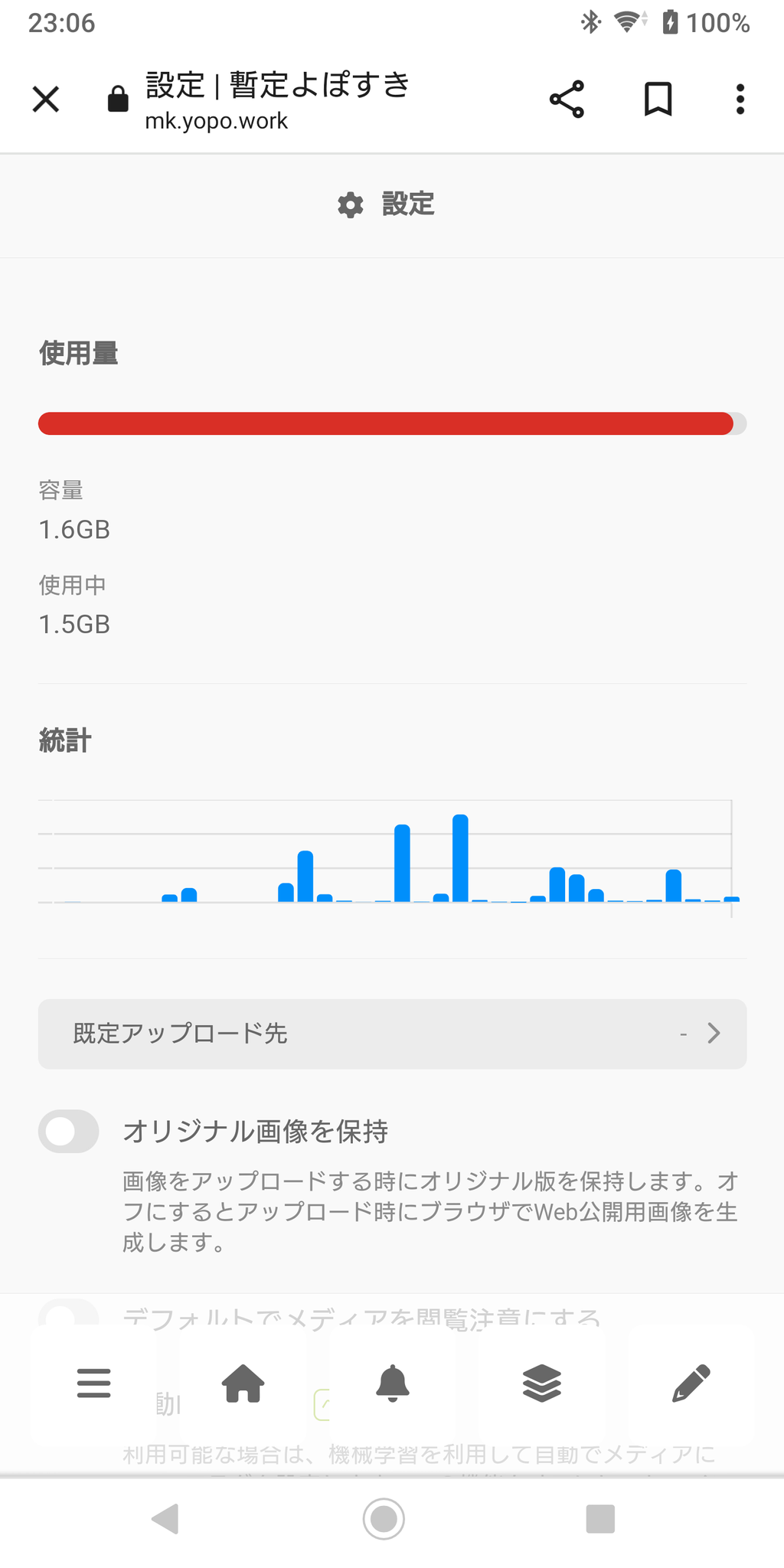Tap the system recent apps button
Screen dimensions: 784x1568
pos(600,1519)
